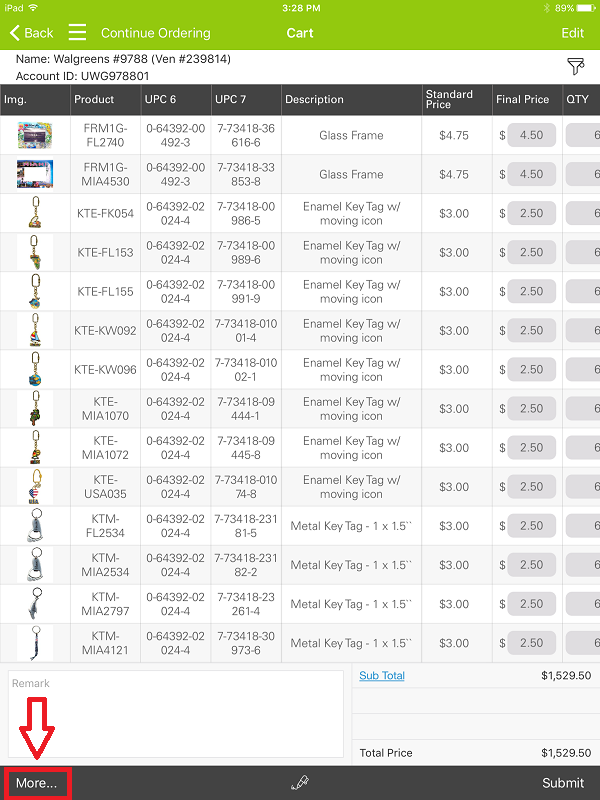Screen dimensions: 600x800
Task: Tap Edit in the top bar
Action: pyautogui.click(x=572, y=33)
